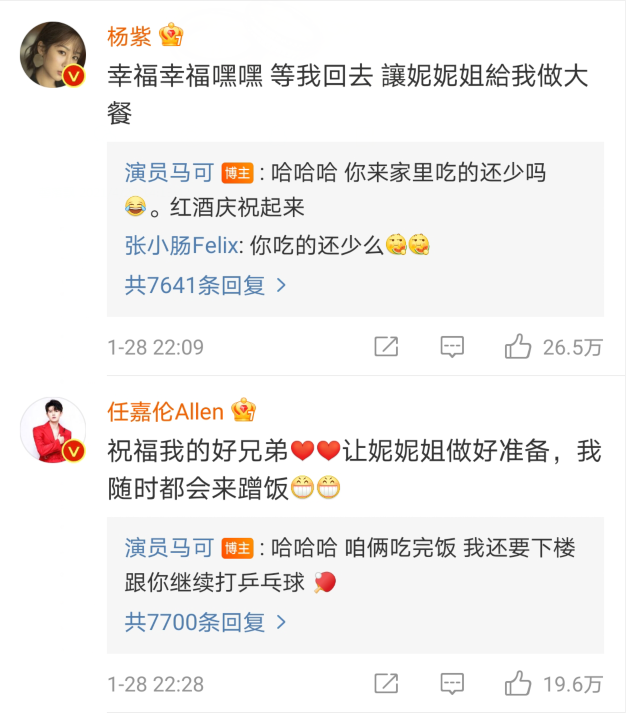
Task: Reply to 任嘉伦Allen's comment
Action: [452, 684]
